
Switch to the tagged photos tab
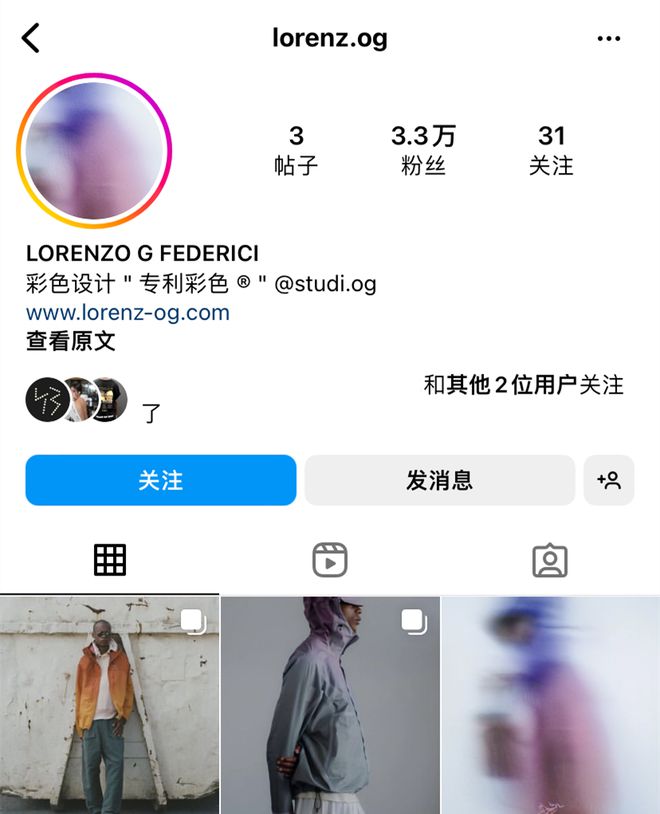pyautogui.click(x=549, y=560)
